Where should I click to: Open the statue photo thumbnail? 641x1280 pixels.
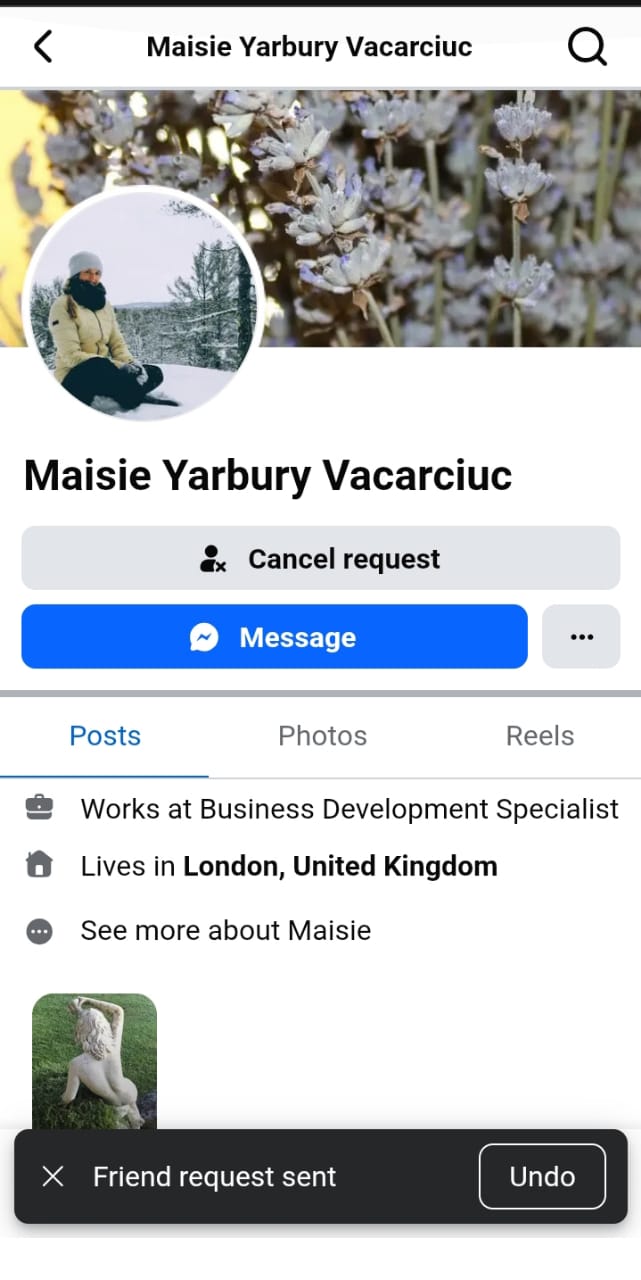tap(94, 1060)
